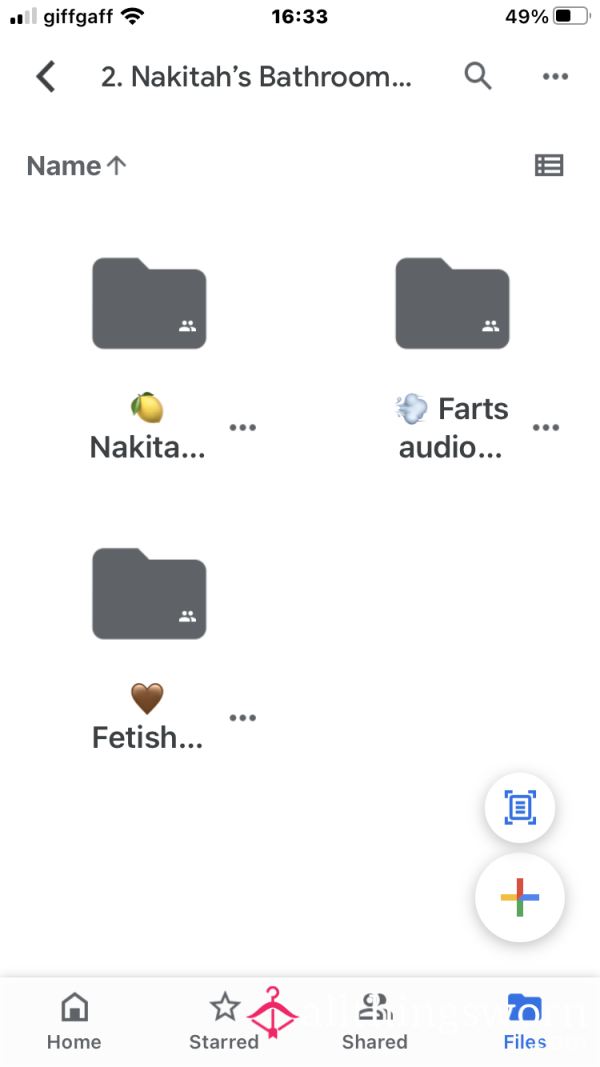Go back from Nakitah's Bathroom folder
Screen dimensions: 600x1067
46,76
